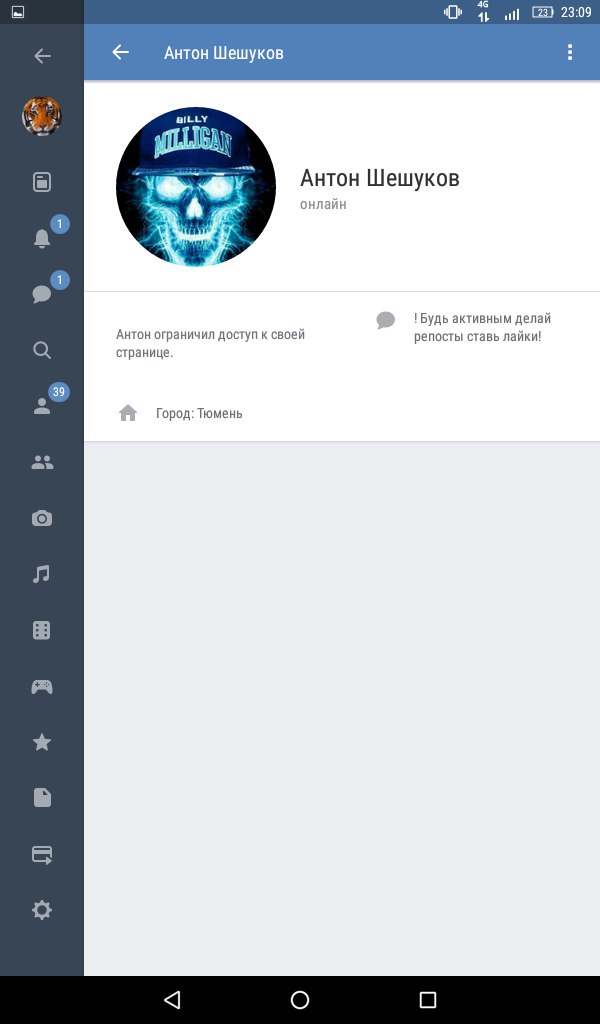Open the notifications bell

pyautogui.click(x=42, y=238)
